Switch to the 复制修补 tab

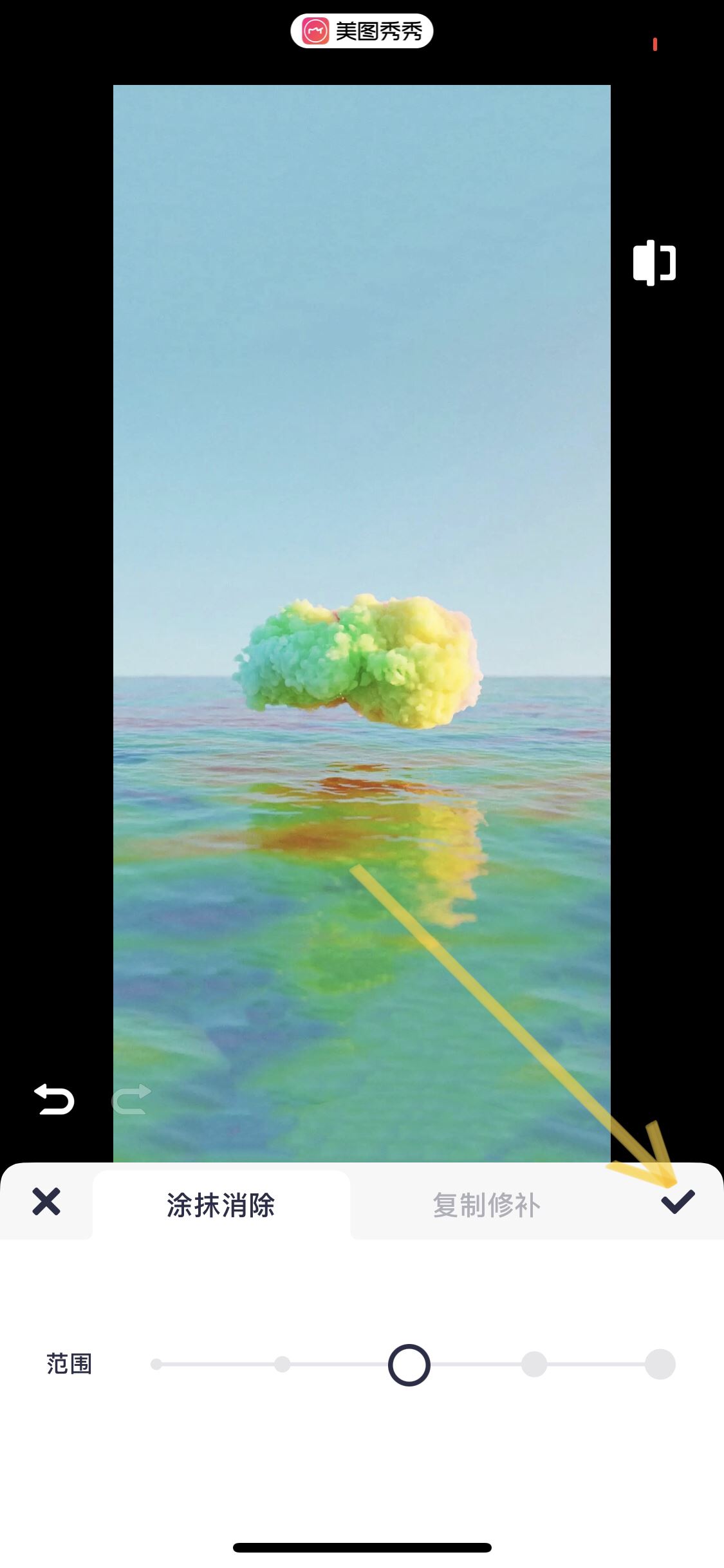click(x=487, y=1205)
